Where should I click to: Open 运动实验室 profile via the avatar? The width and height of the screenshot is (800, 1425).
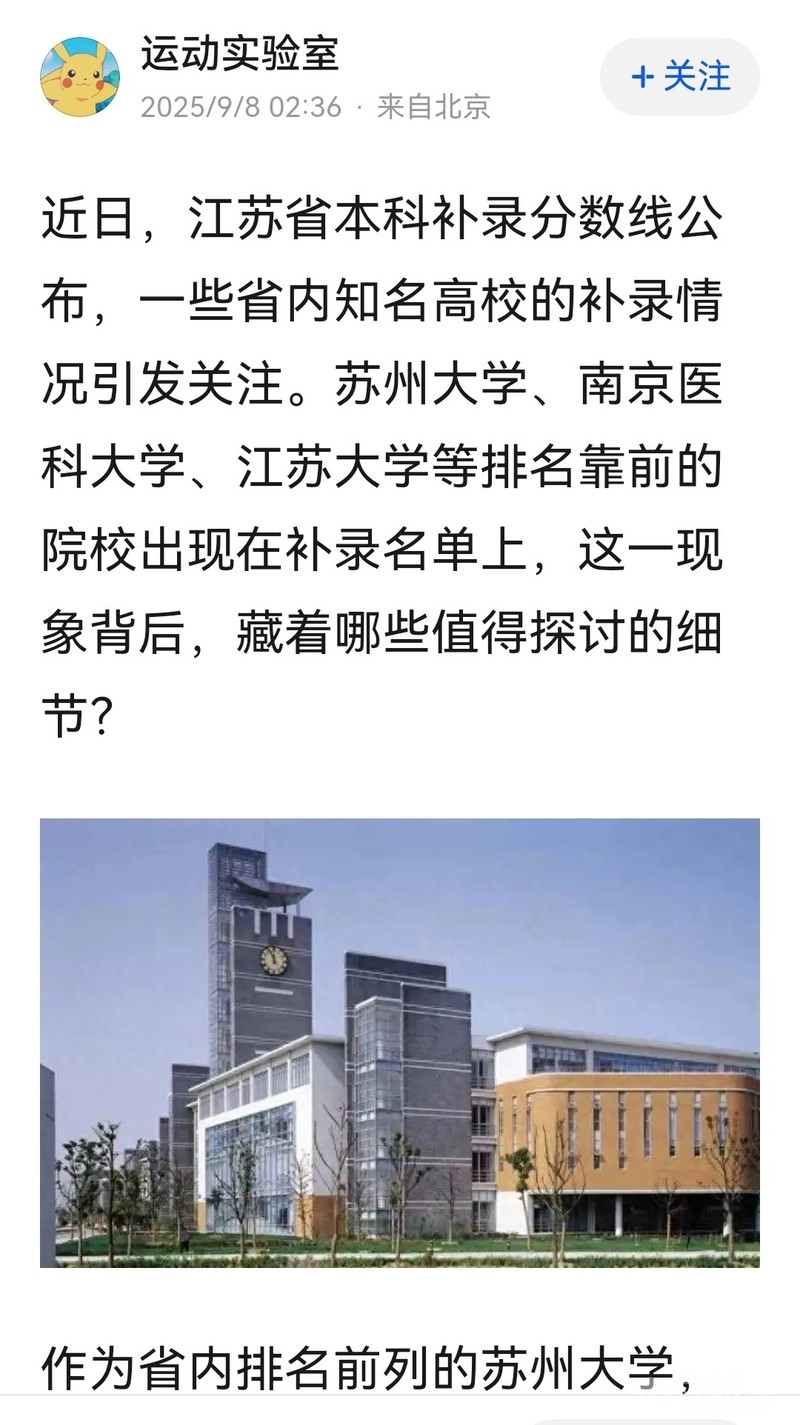pyautogui.click(x=79, y=77)
